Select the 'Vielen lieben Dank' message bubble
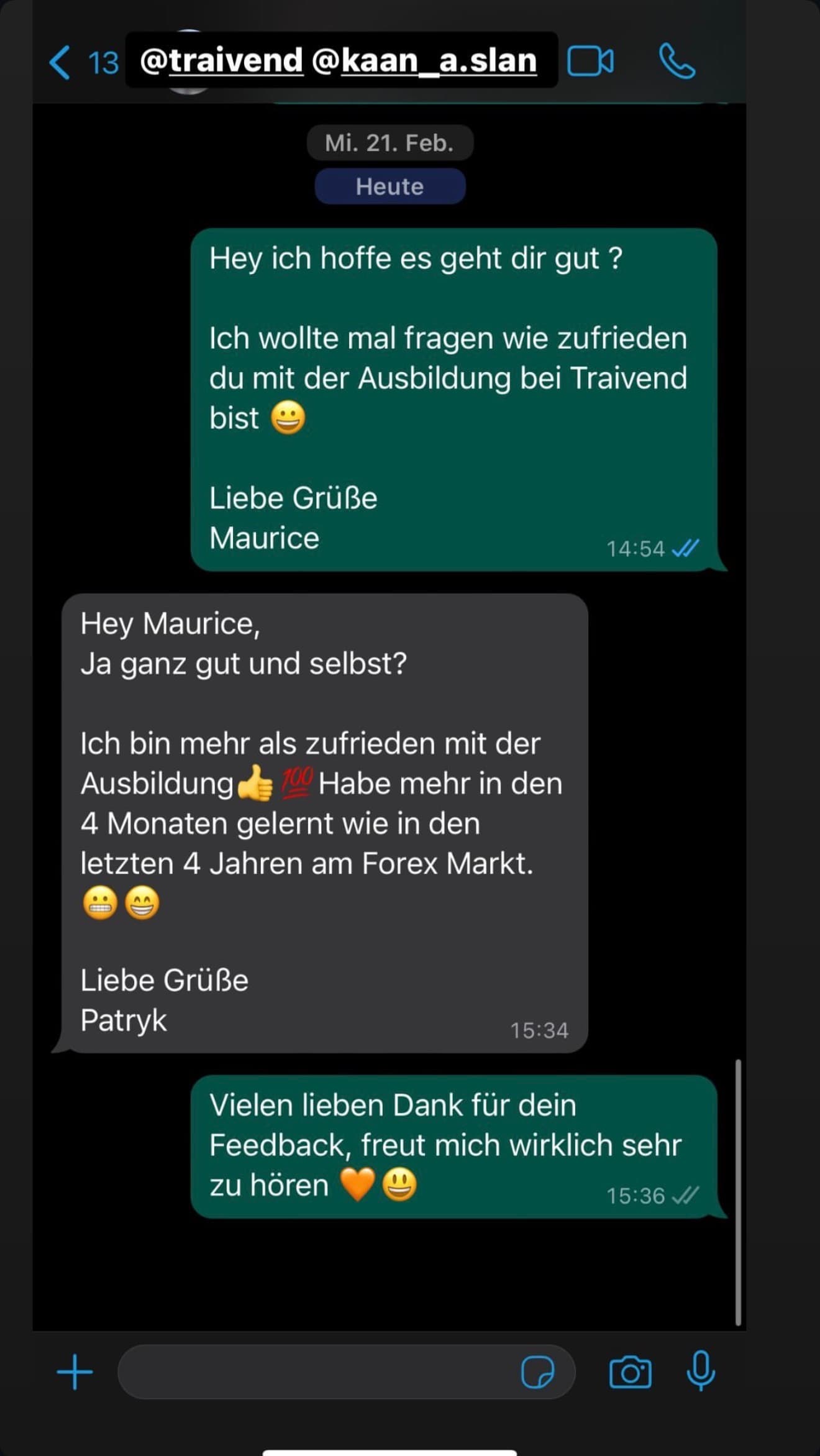Image resolution: width=820 pixels, height=1456 pixels. (x=453, y=1145)
